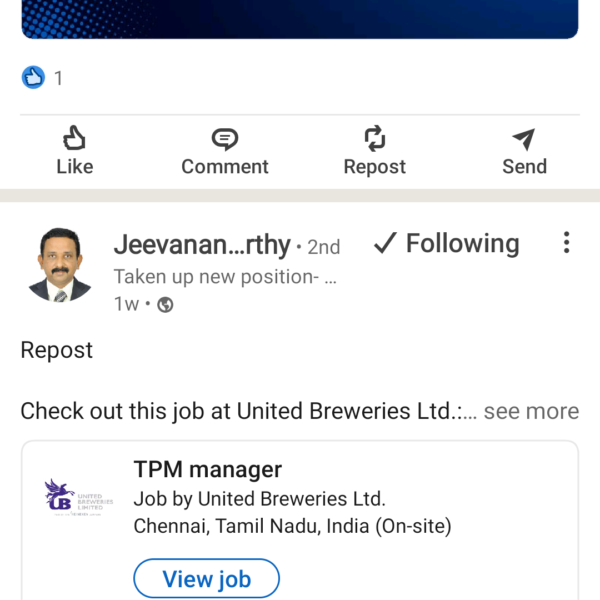Send the post to someone

coord(524,151)
